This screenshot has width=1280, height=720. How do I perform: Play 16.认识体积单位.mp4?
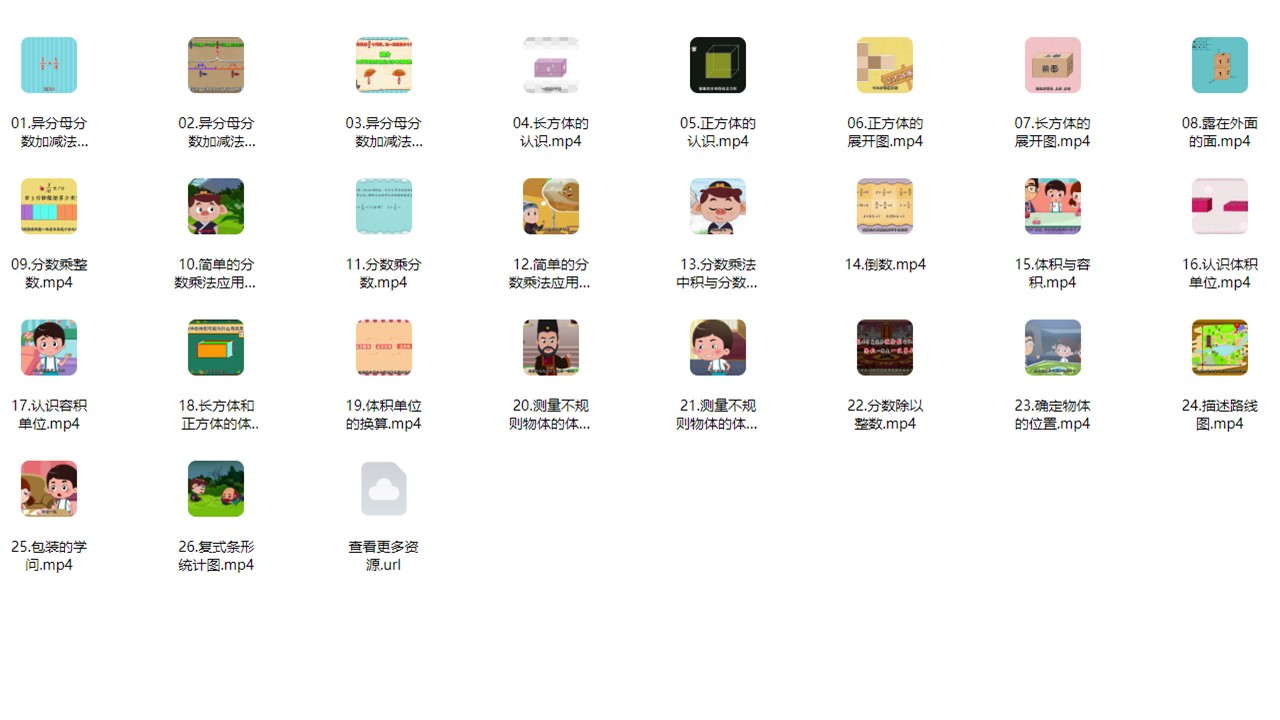pyautogui.click(x=1219, y=207)
